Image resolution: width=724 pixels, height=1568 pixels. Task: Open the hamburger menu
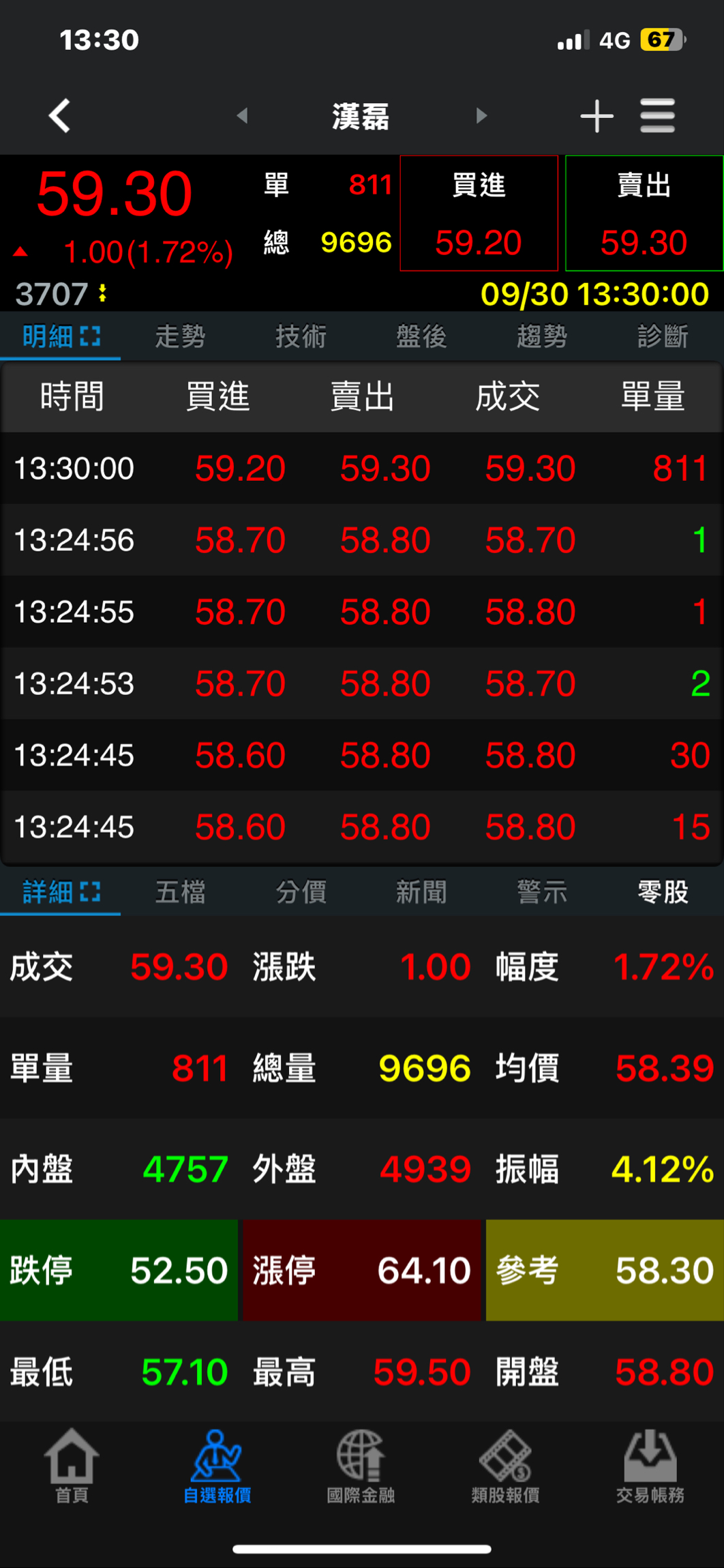pyautogui.click(x=657, y=115)
